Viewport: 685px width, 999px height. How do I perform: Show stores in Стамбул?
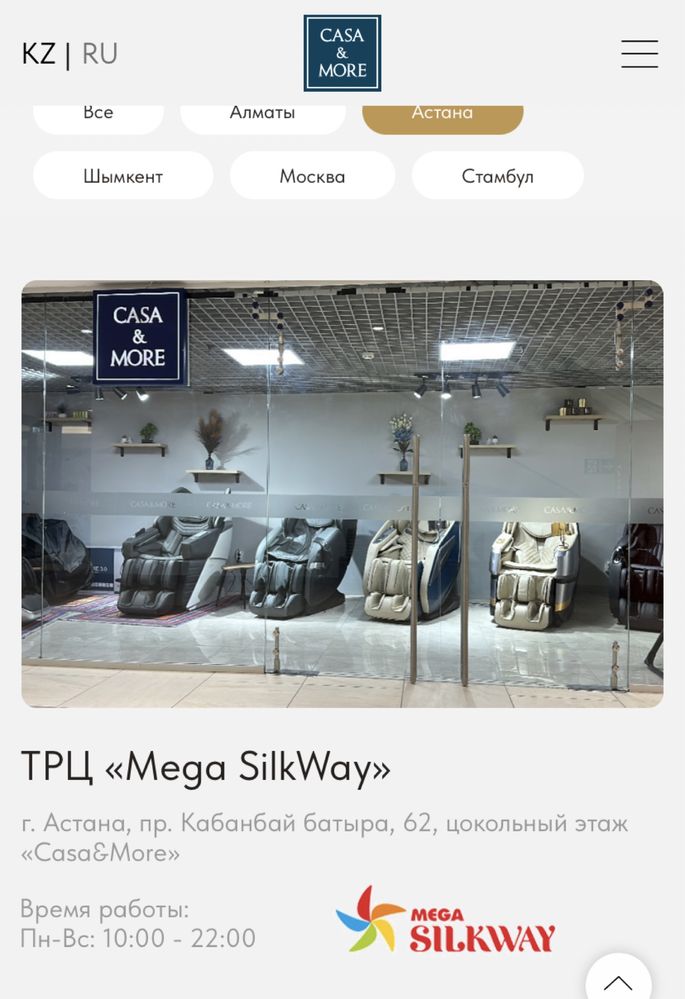point(497,176)
